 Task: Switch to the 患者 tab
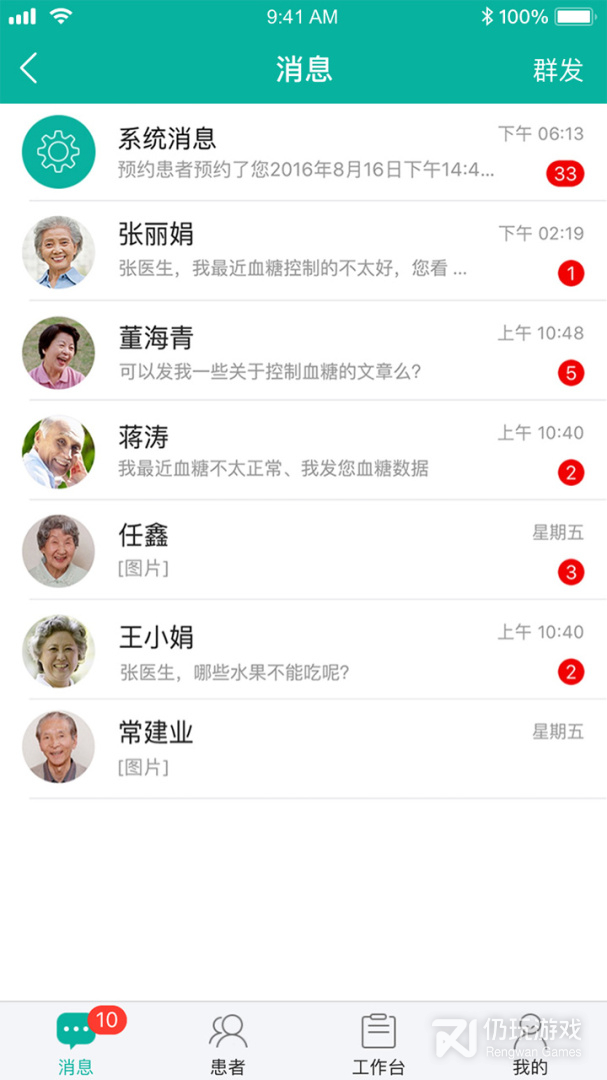point(228,1042)
